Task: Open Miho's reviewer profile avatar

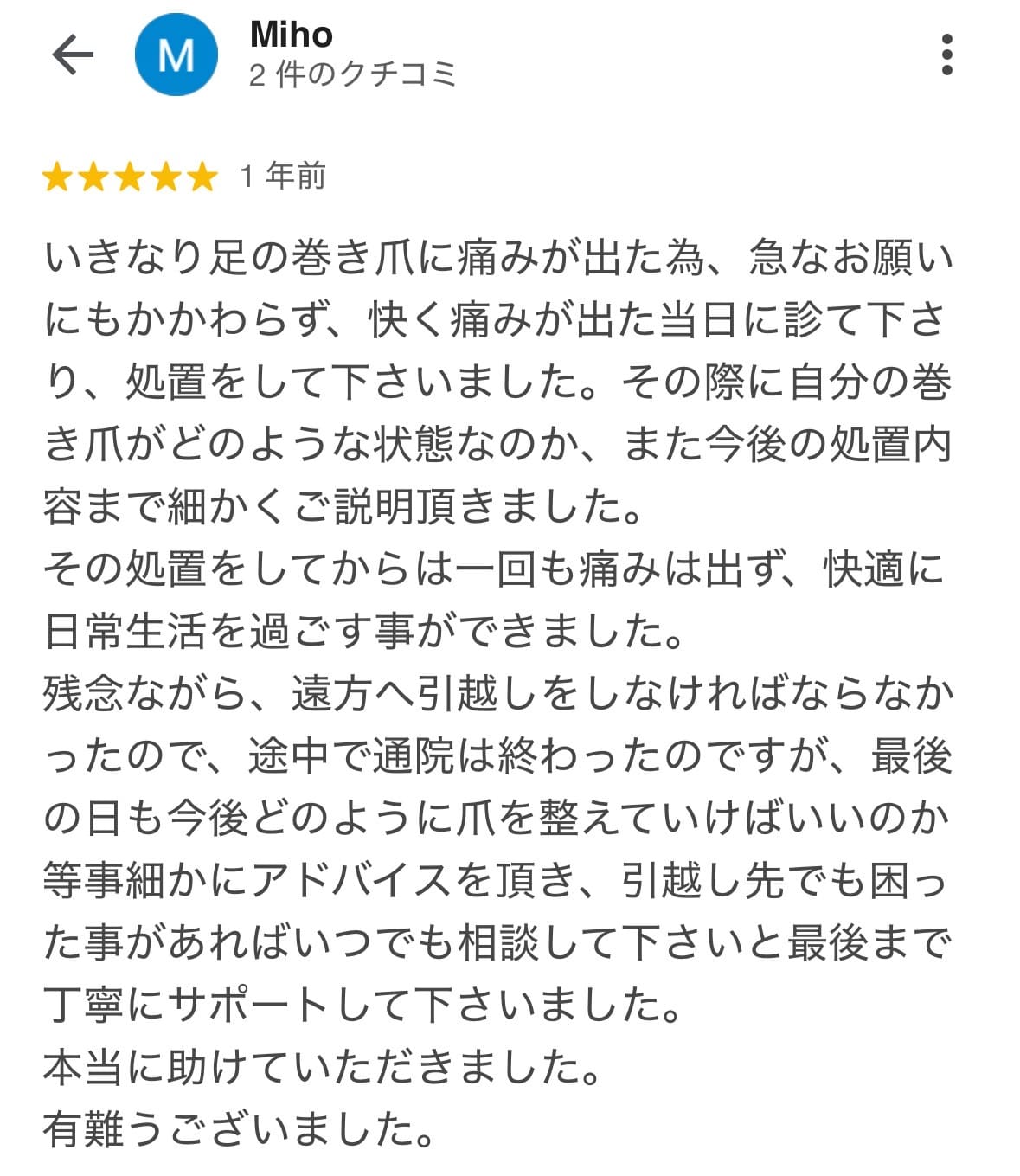Action: [176, 55]
